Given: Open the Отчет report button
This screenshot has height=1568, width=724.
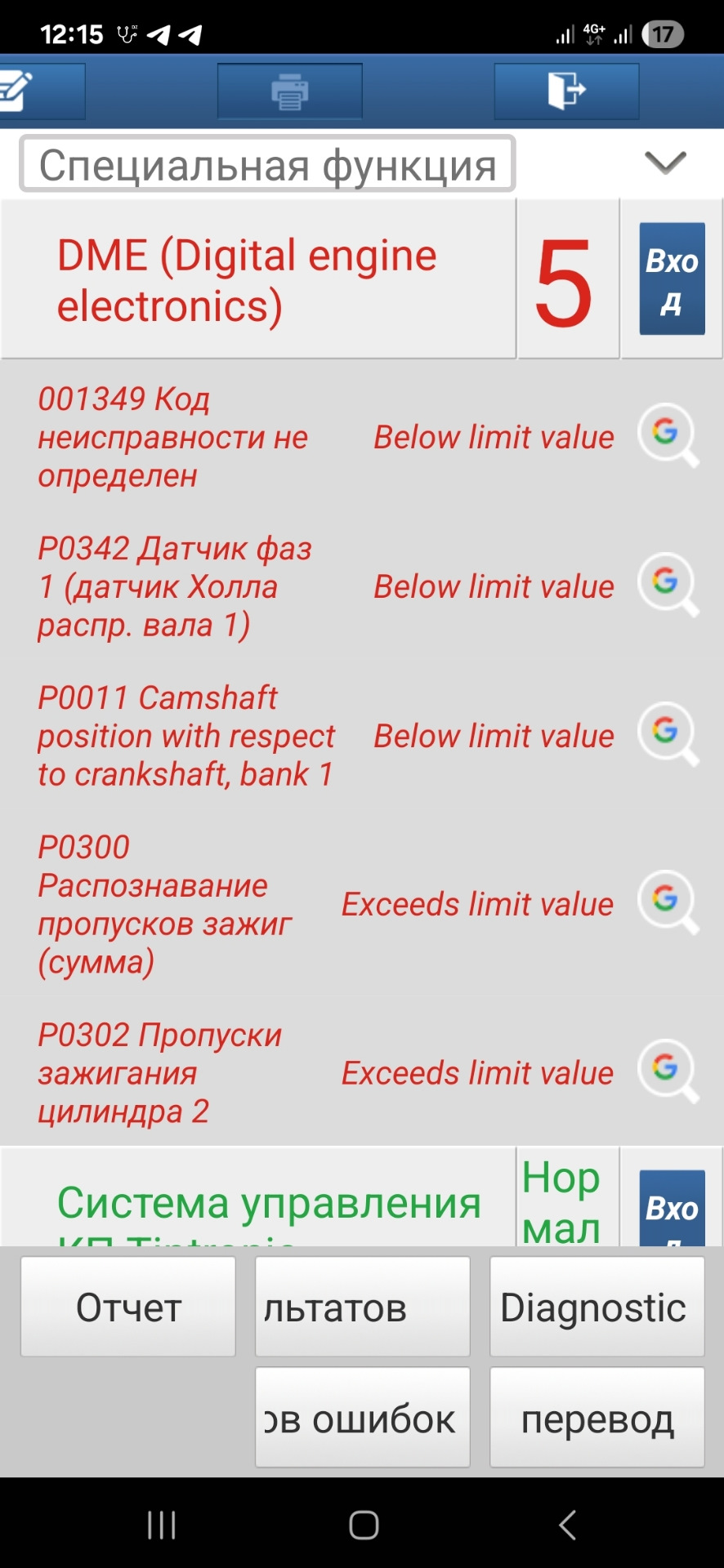Looking at the screenshot, I should 128,1307.
